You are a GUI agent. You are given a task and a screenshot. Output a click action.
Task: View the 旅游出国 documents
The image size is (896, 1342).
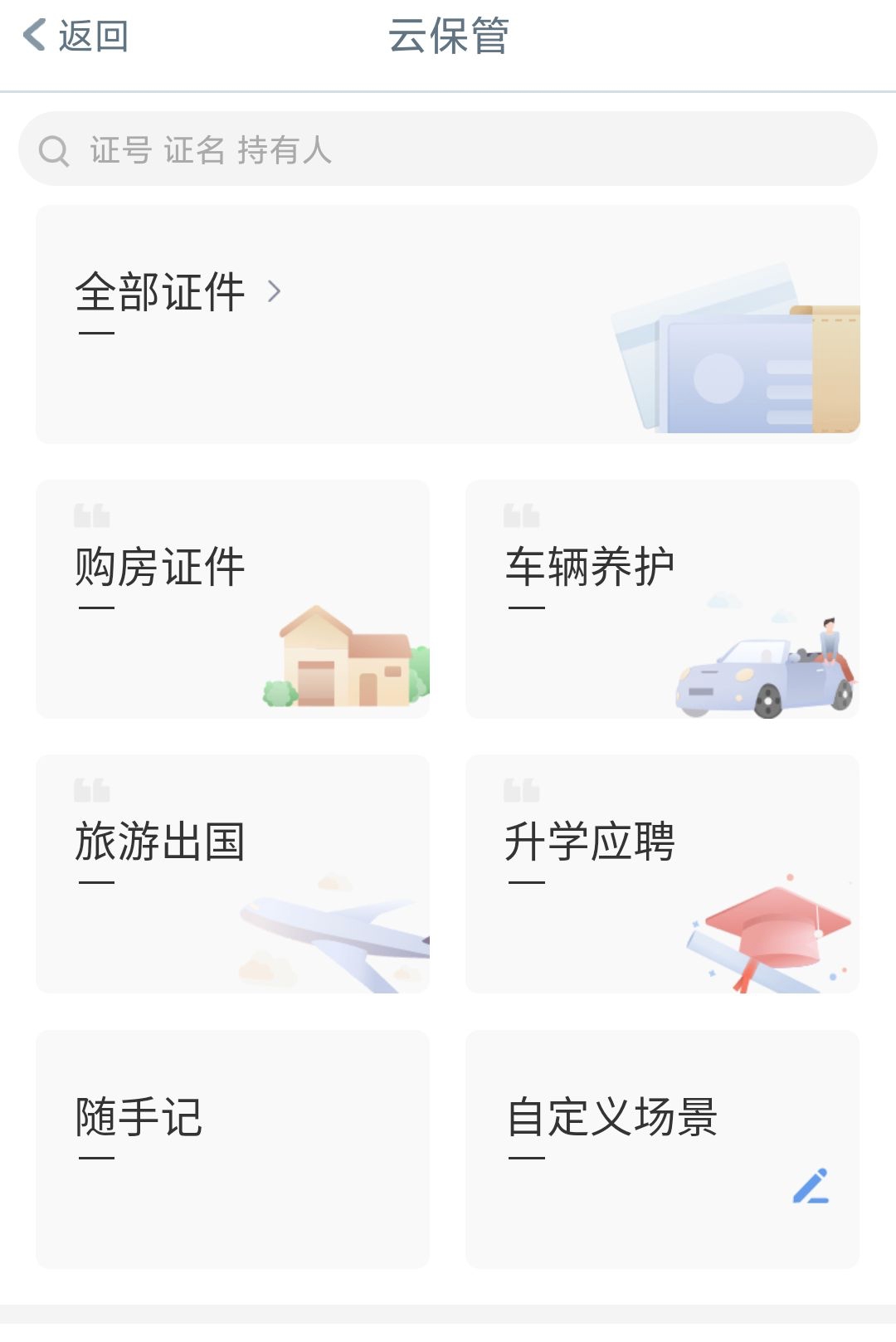[x=232, y=873]
